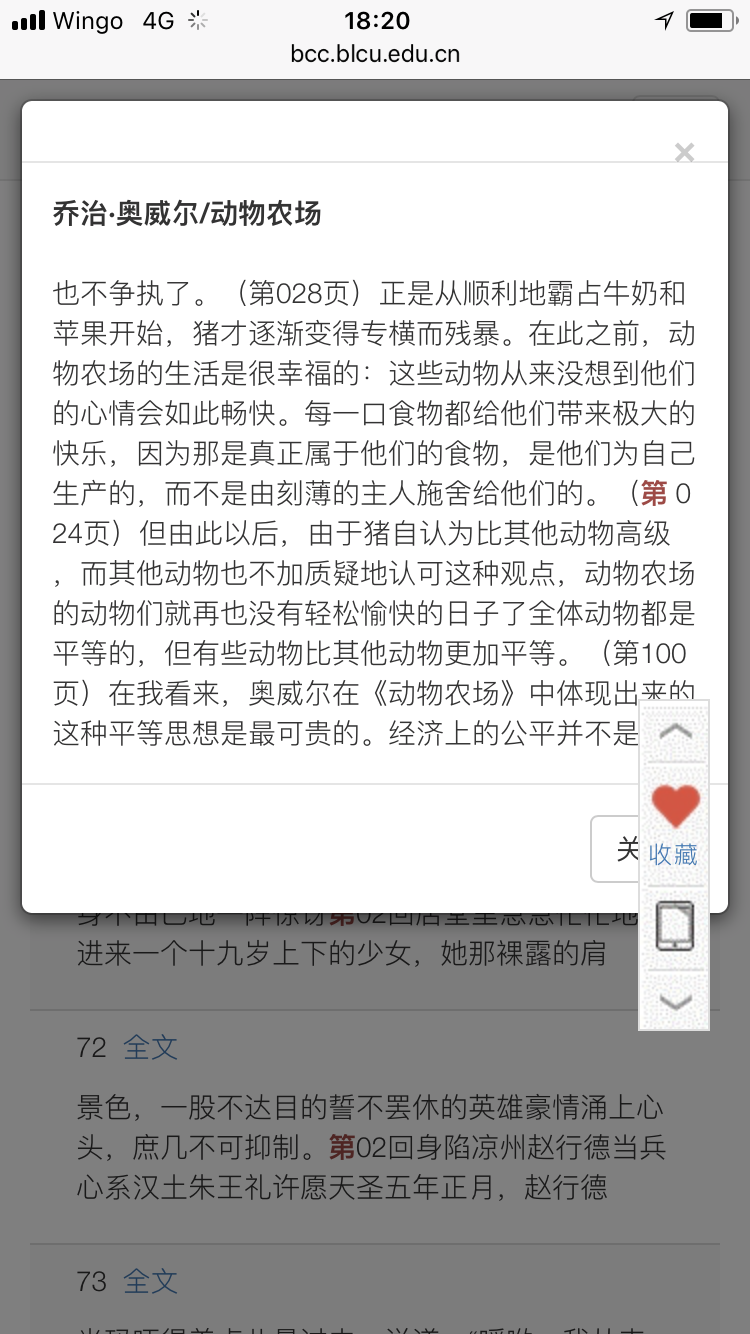Tap the up arrow in the floating panel
This screenshot has width=750, height=1334.
(676, 731)
